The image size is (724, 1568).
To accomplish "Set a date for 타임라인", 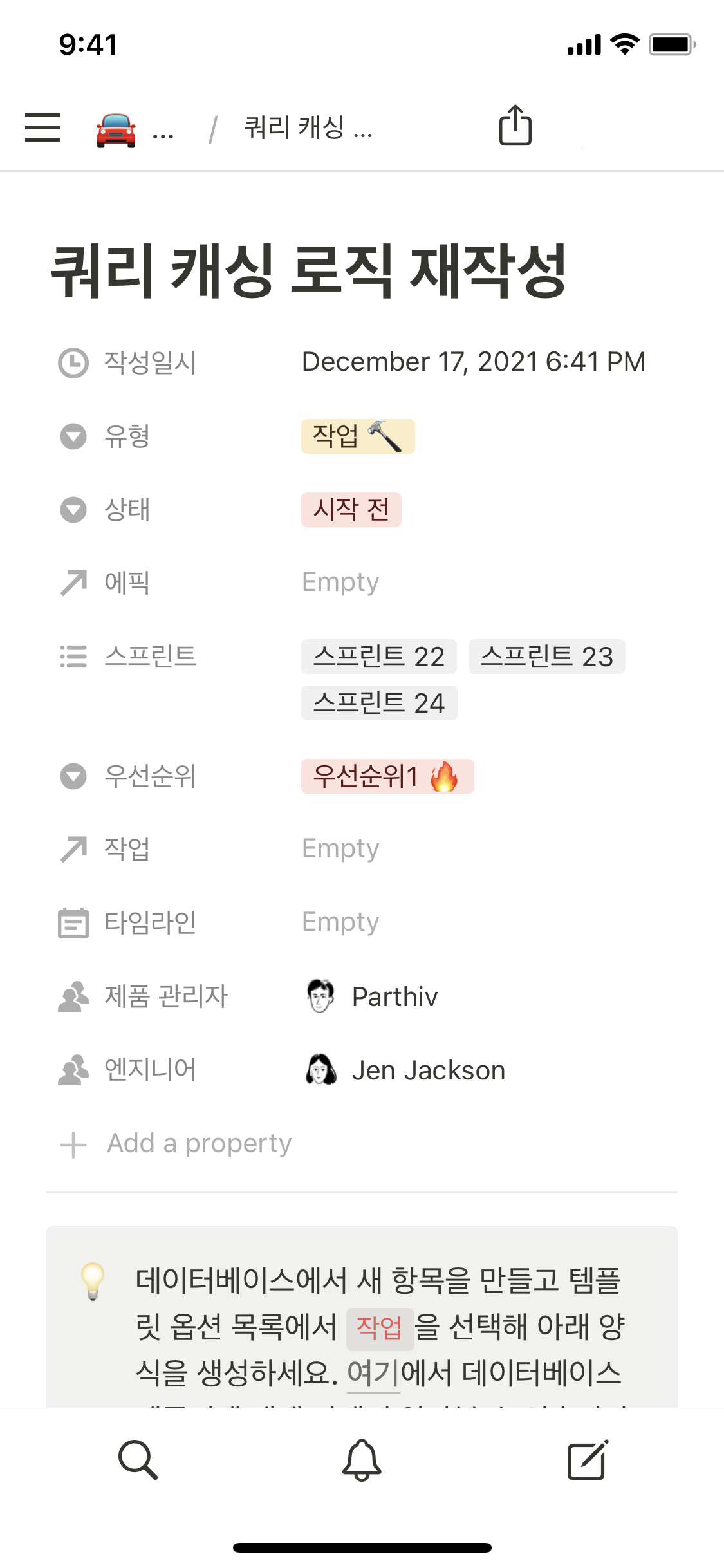I will coord(340,922).
